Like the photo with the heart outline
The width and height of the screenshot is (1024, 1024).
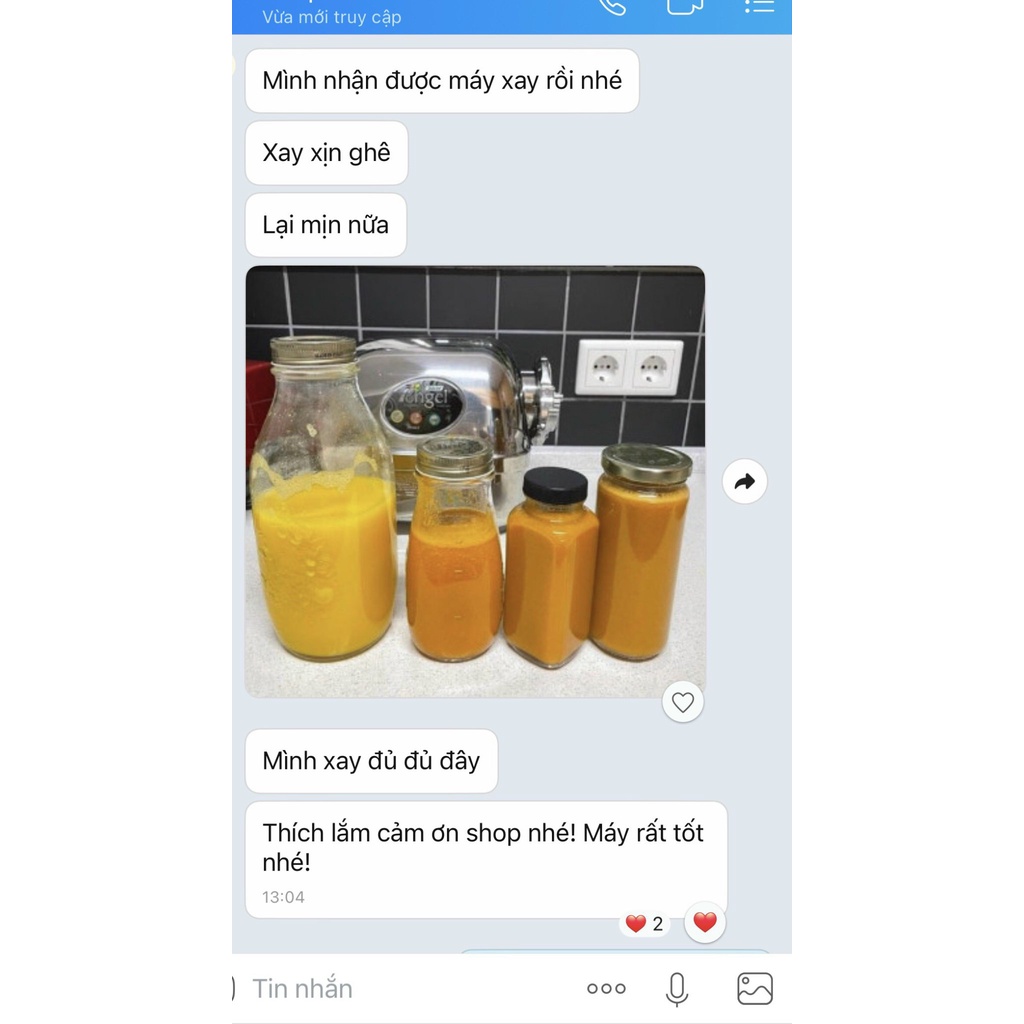683,702
